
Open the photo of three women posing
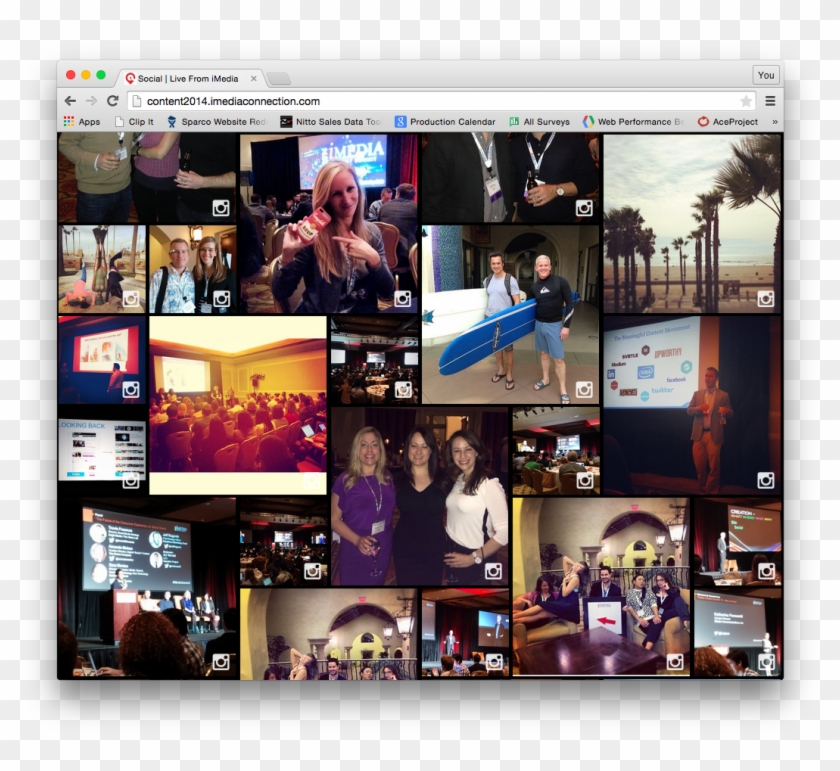(x=420, y=497)
